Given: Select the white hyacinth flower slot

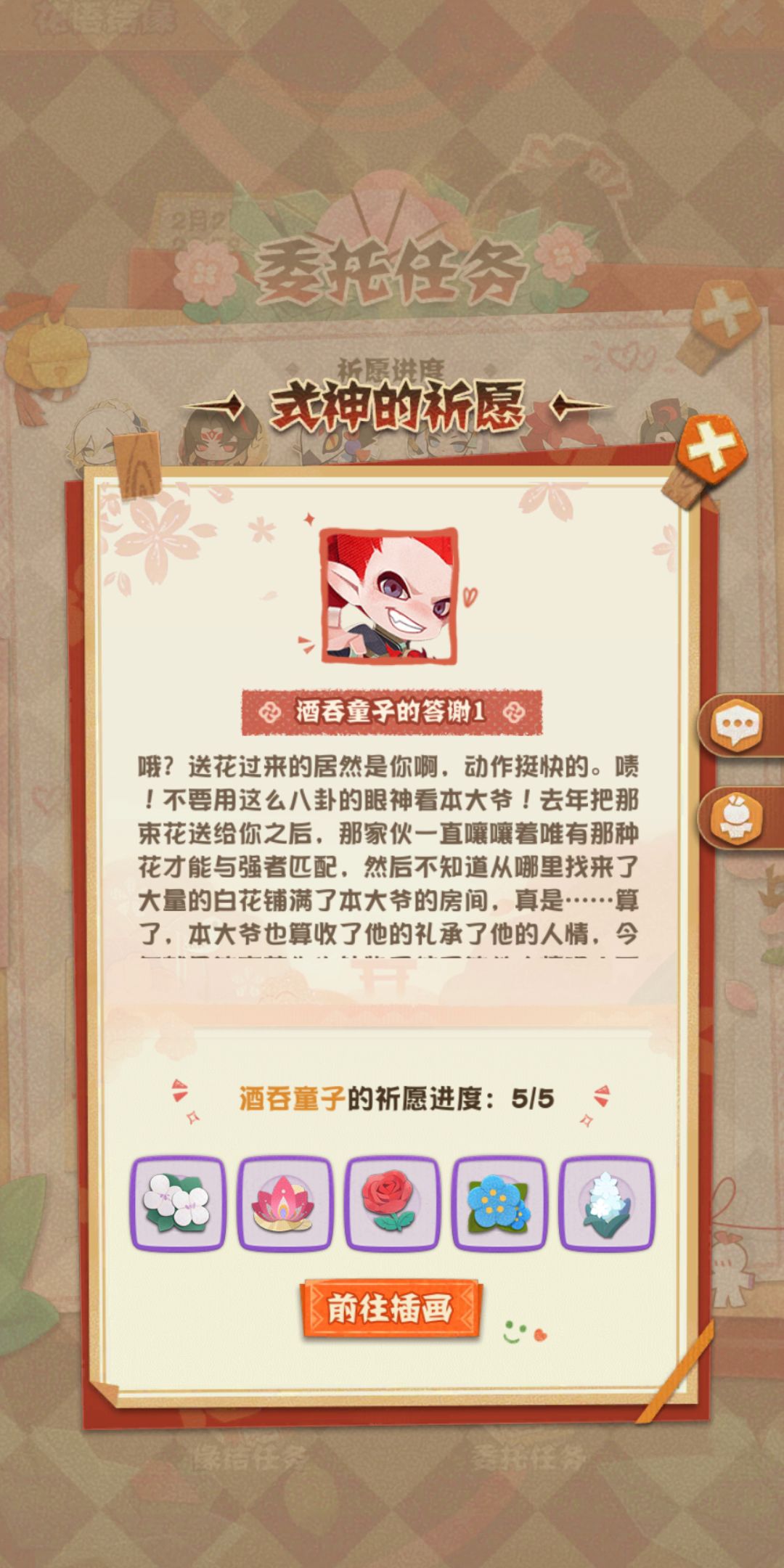Looking at the screenshot, I should (605, 1204).
